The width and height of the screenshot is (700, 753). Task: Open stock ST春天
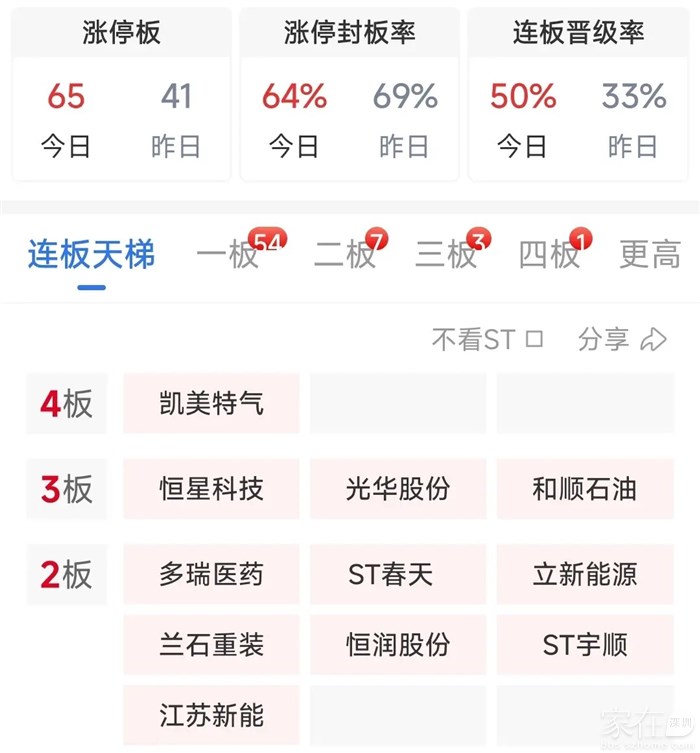pyautogui.click(x=398, y=574)
